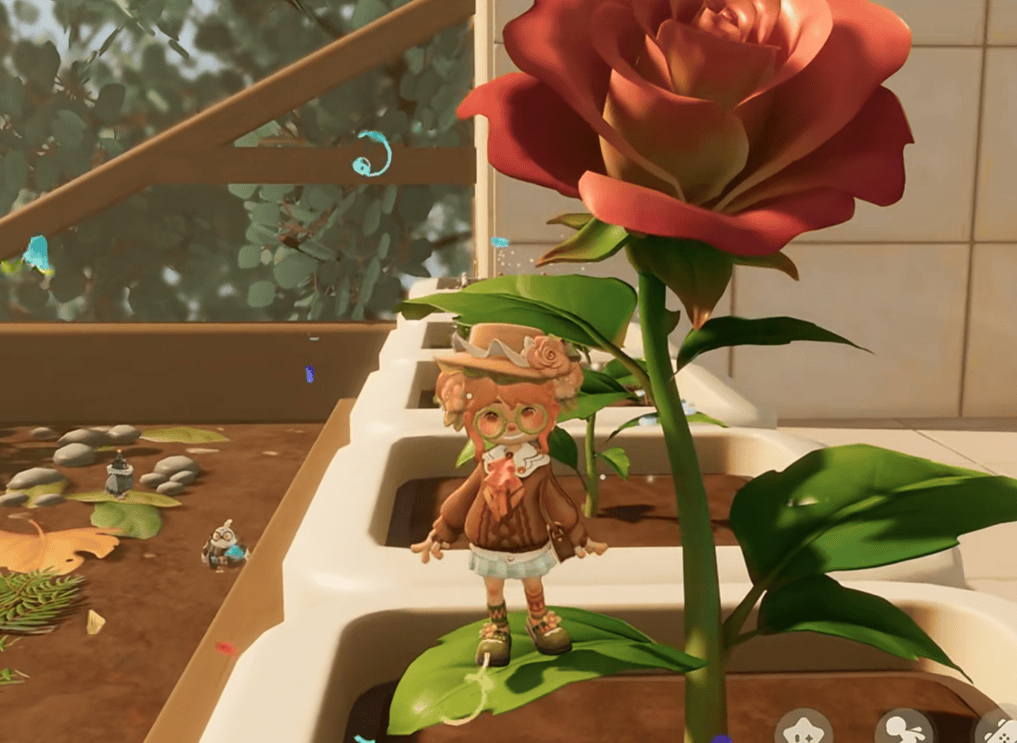Tap the running character action button

click(903, 728)
